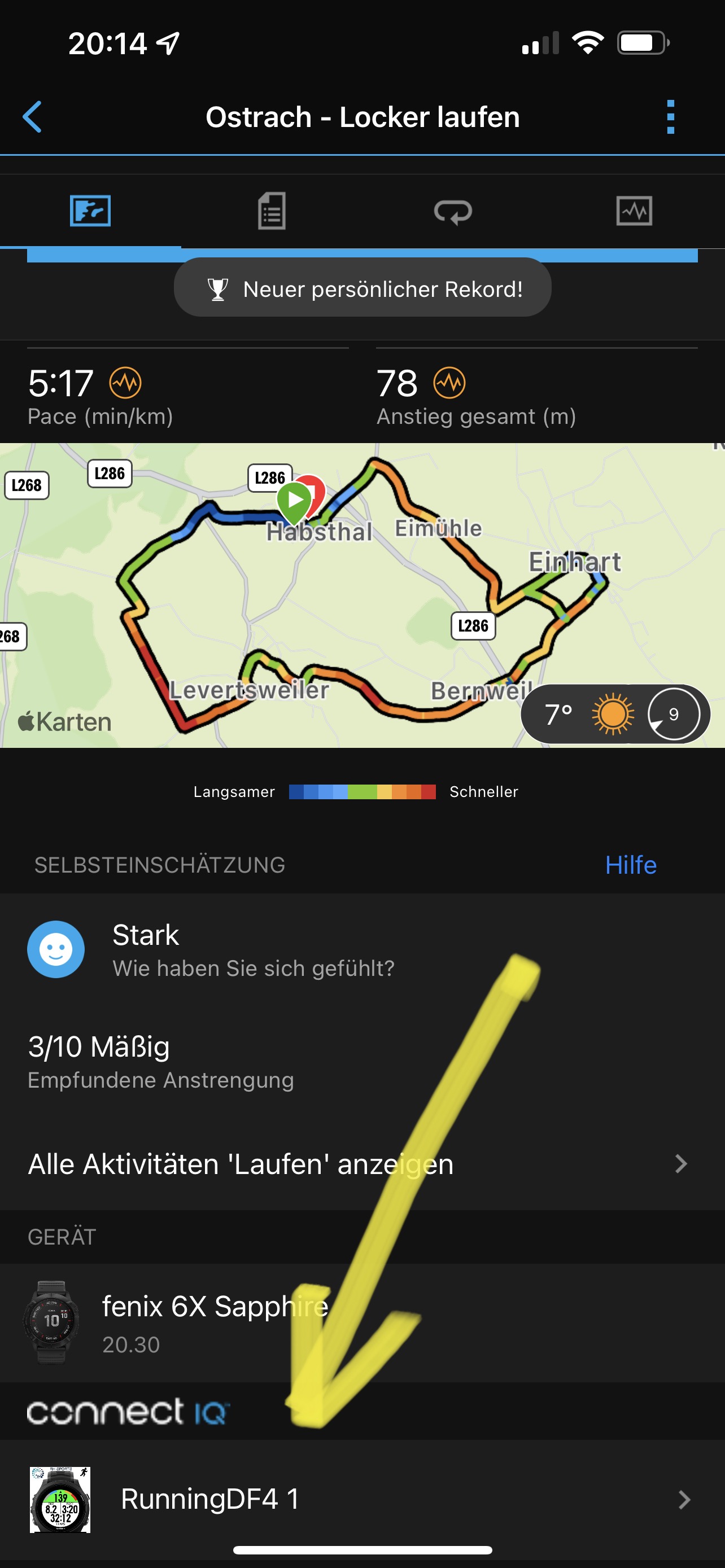Edit the 'Stark' feeling rating
This screenshot has width=725, height=1568.
[x=243, y=949]
